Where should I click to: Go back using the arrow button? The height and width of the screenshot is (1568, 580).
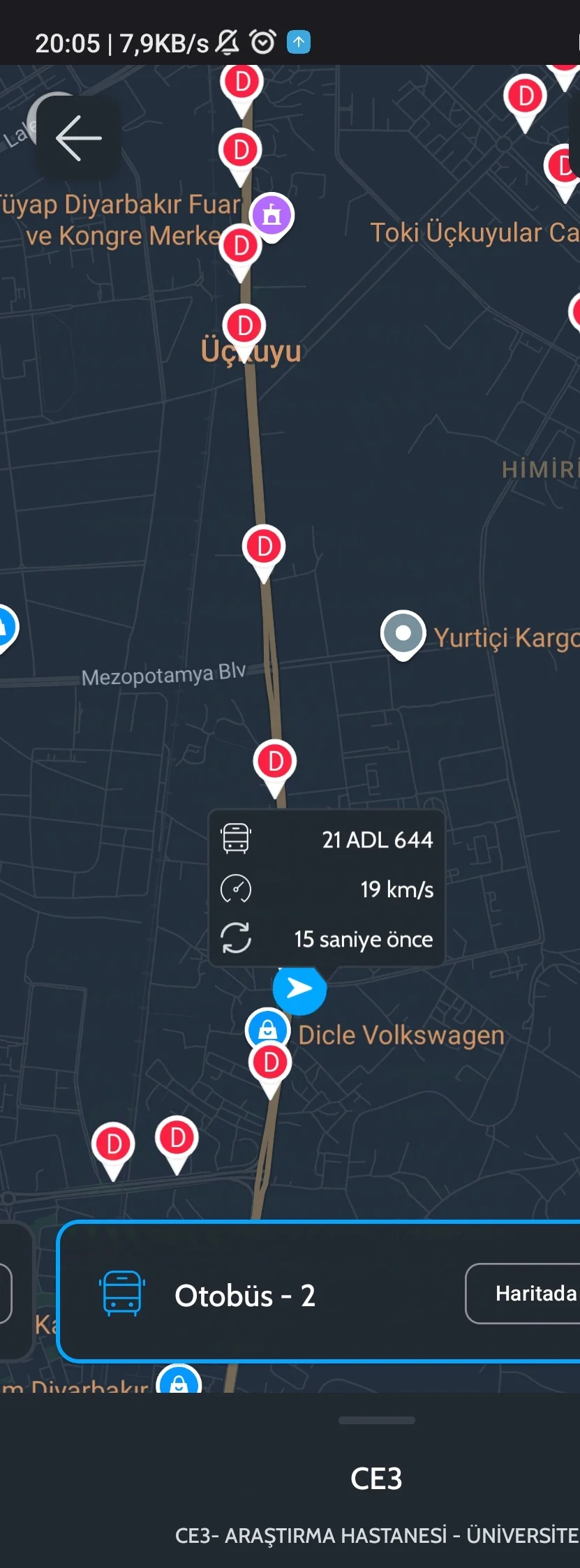click(78, 138)
